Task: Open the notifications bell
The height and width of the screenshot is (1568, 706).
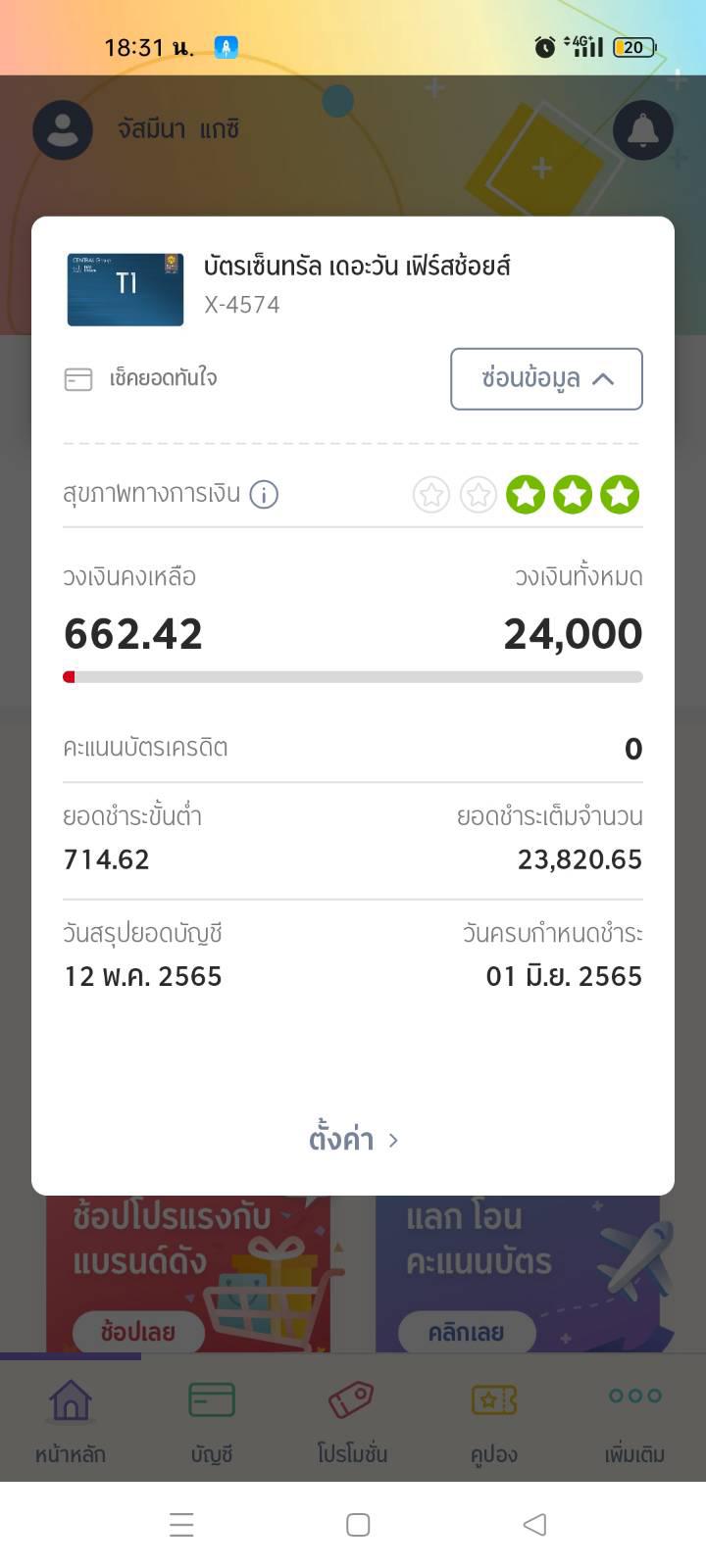Action: point(643,129)
